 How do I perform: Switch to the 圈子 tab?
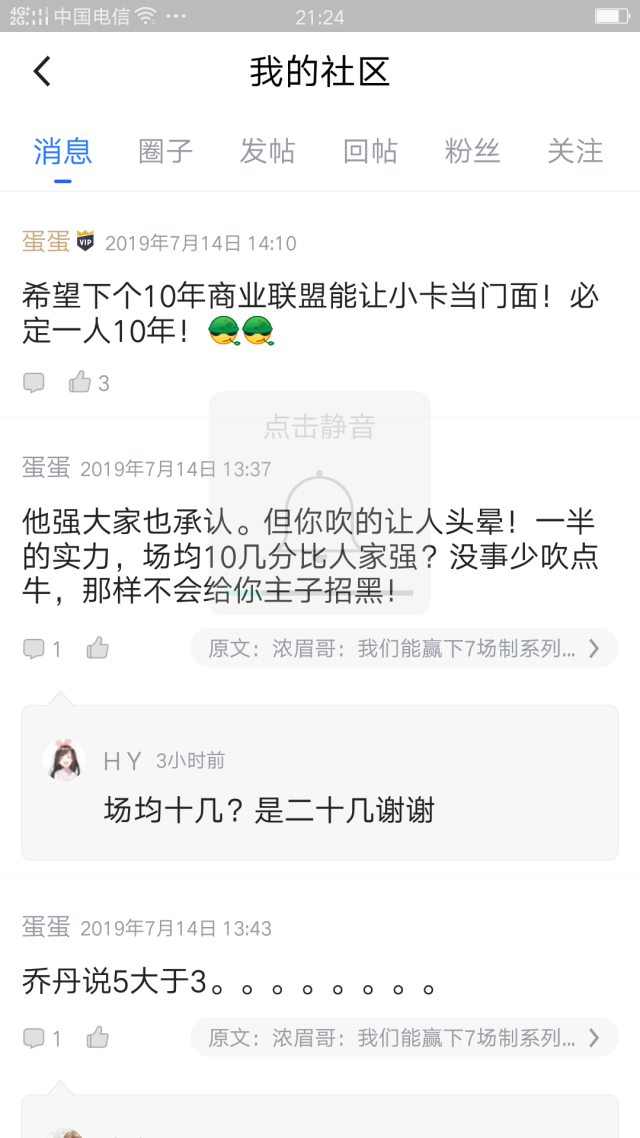point(165,151)
